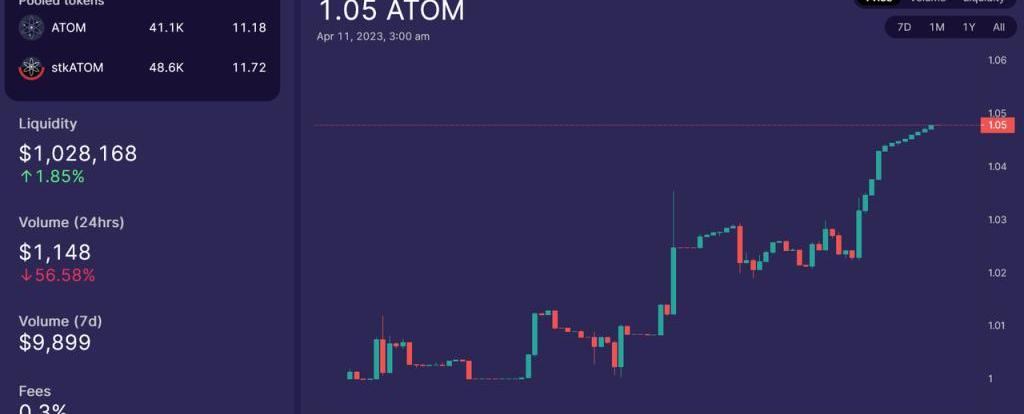Show the 1Y price history
Image resolution: width=1024 pixels, height=414 pixels.
(x=969, y=27)
